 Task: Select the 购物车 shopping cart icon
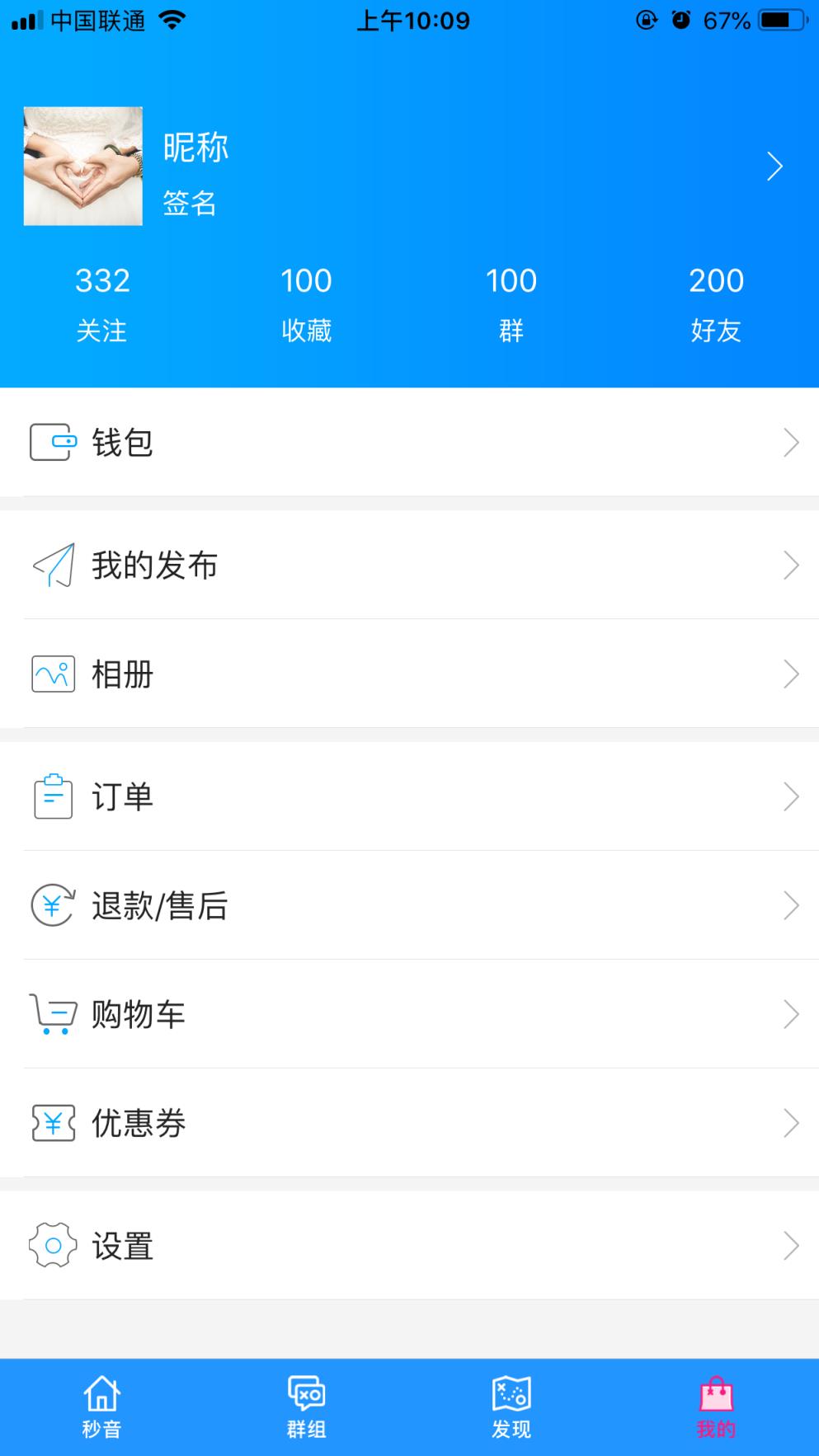coord(52,1014)
